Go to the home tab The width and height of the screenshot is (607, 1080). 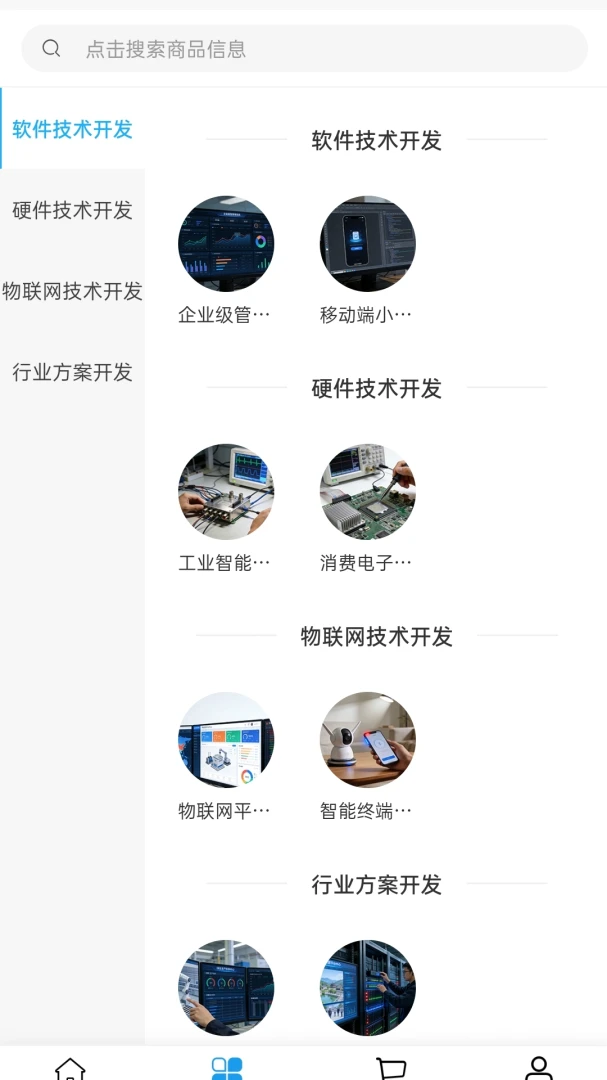pos(70,1068)
